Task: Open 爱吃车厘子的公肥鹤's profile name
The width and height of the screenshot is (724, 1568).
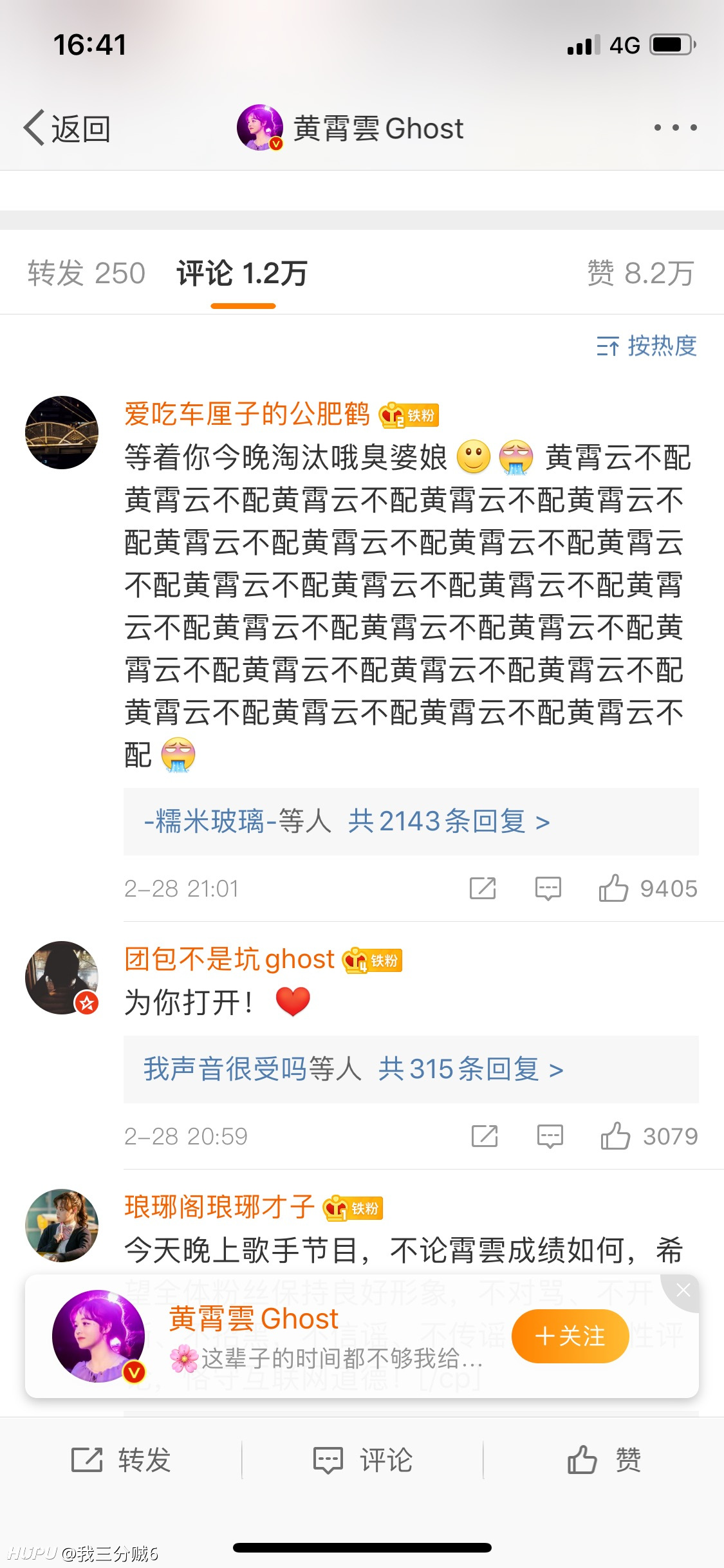Action: pyautogui.click(x=247, y=414)
